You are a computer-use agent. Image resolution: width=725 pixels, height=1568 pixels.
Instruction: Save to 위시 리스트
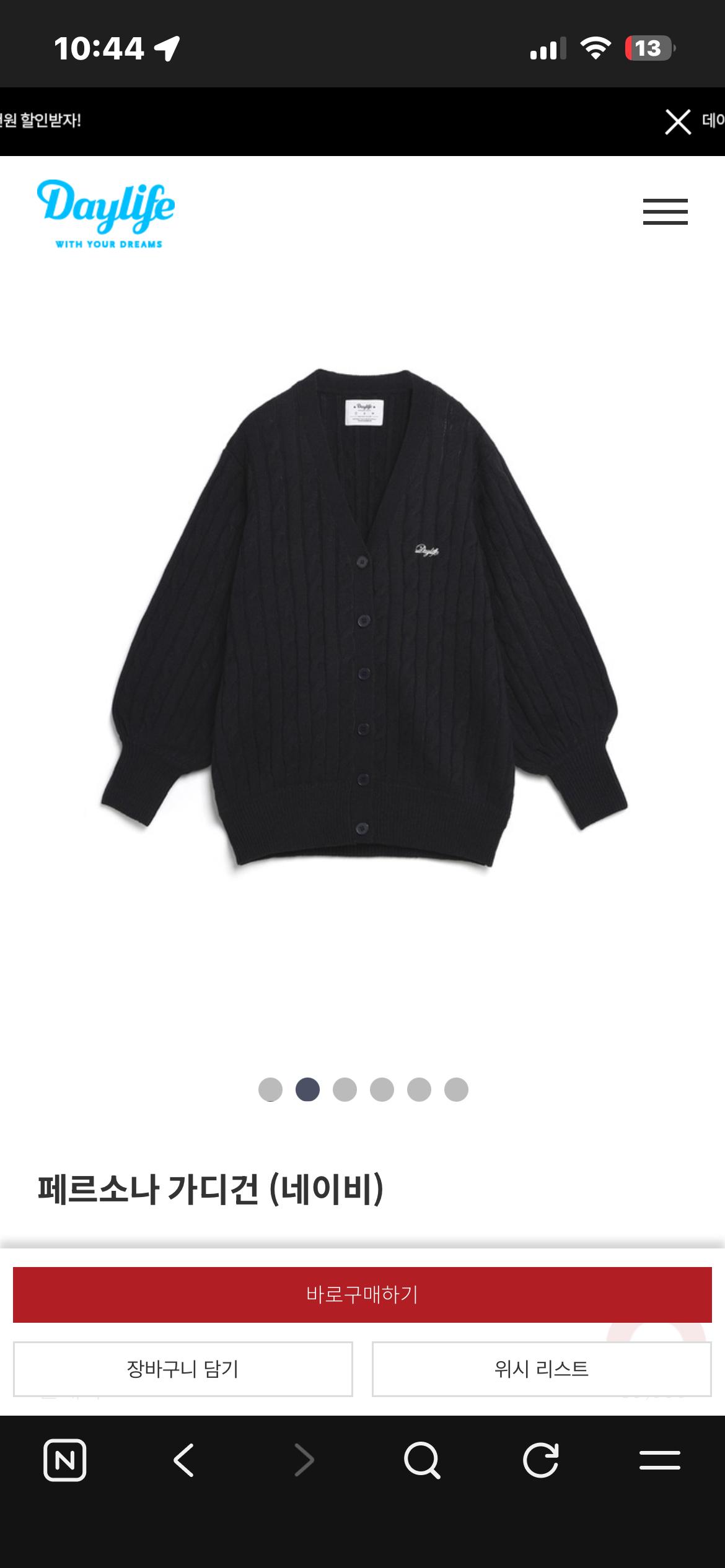(x=542, y=1369)
